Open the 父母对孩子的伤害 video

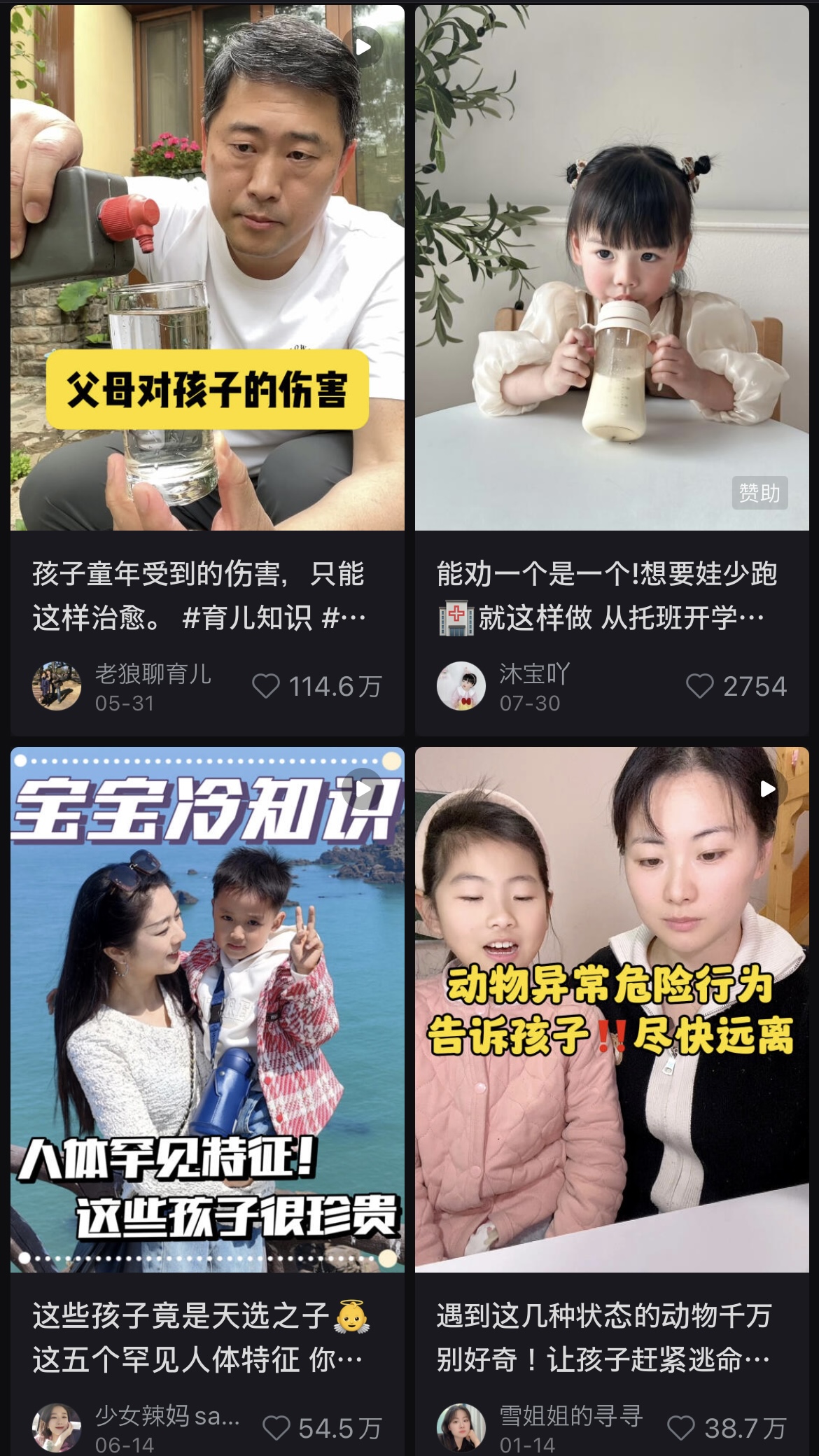[207, 267]
